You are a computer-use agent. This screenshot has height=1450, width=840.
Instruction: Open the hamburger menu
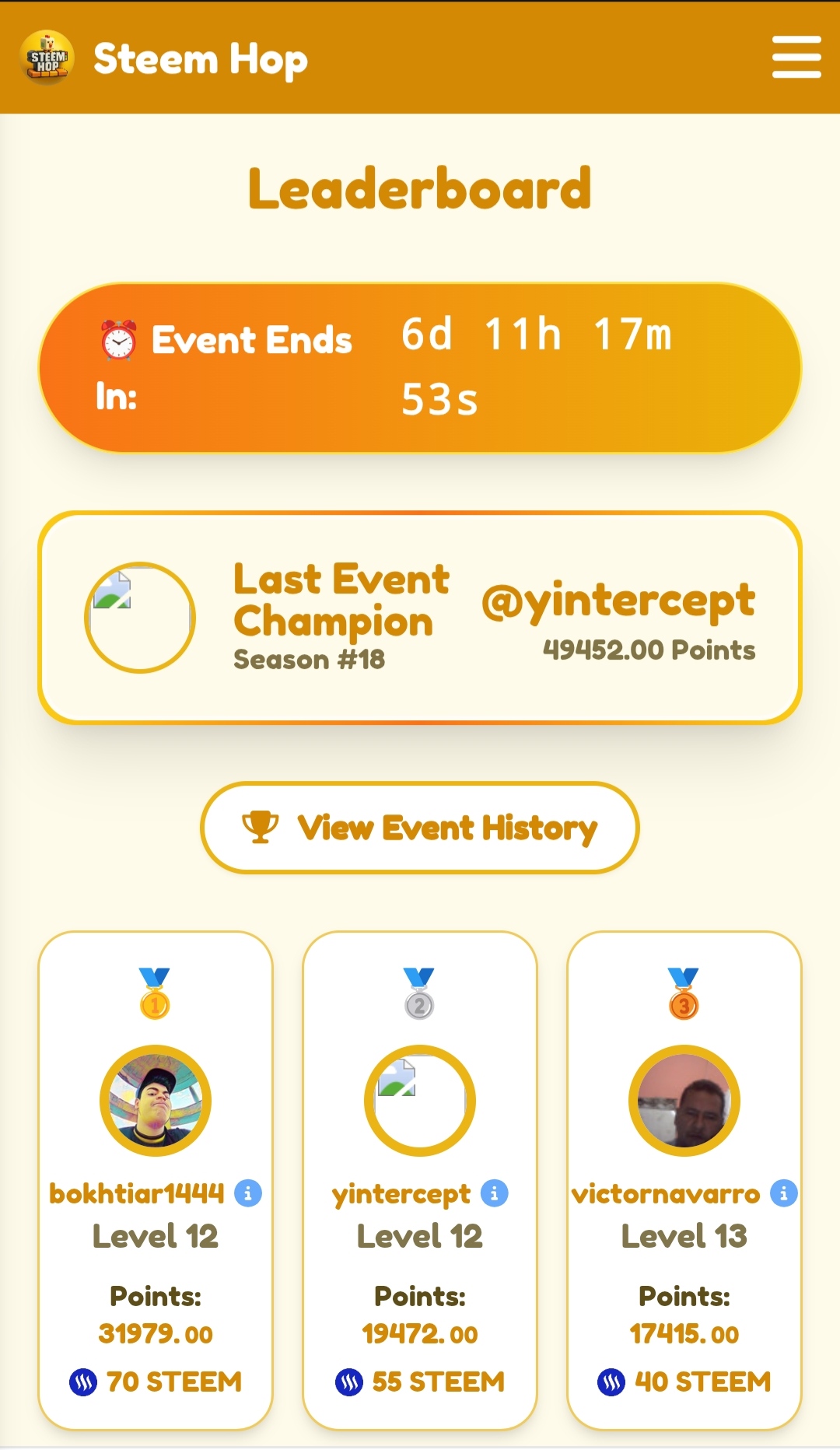click(796, 57)
